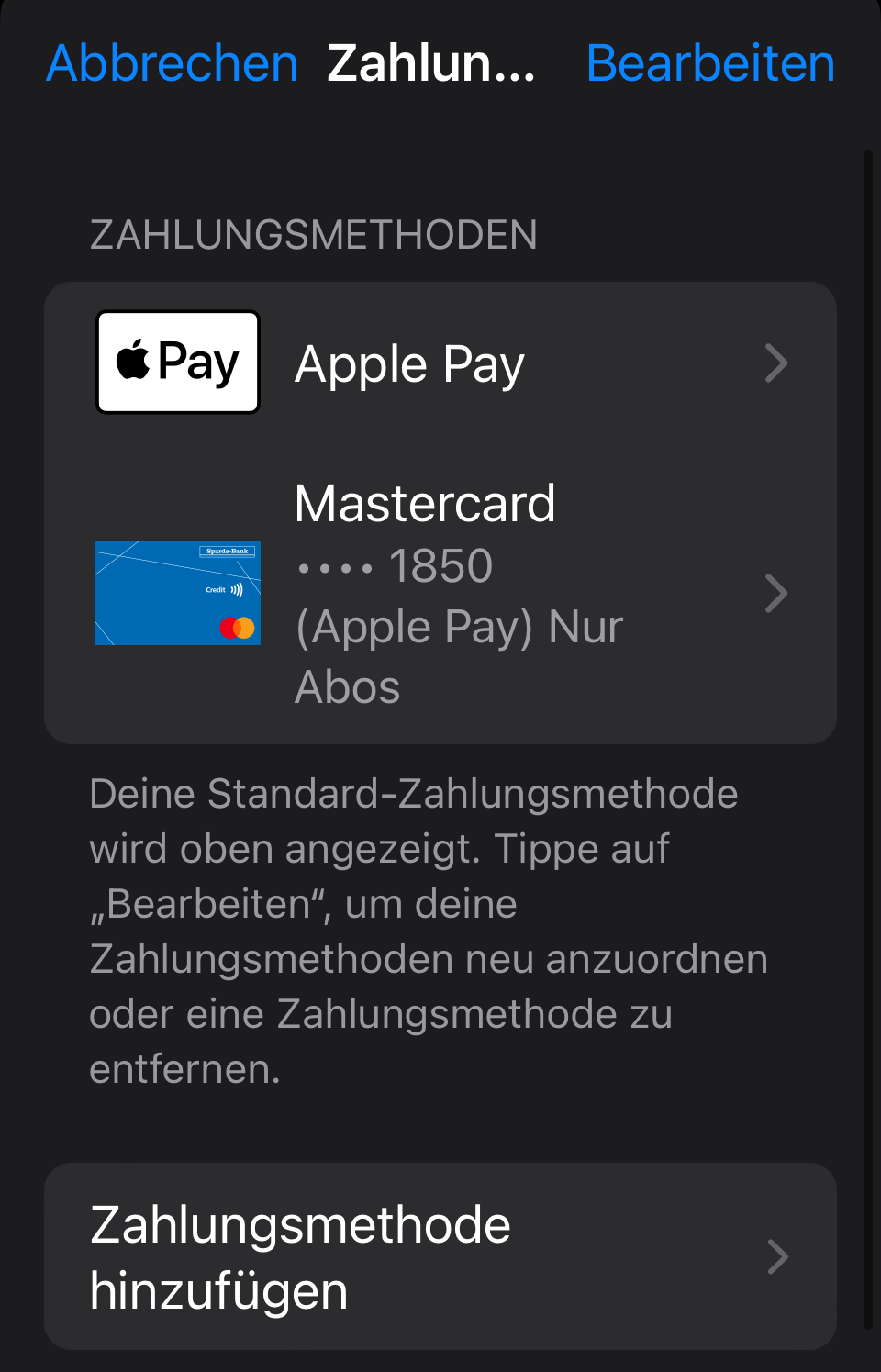881x1372 pixels.
Task: Tap Bearbeiten to edit payment methods
Action: click(x=710, y=62)
